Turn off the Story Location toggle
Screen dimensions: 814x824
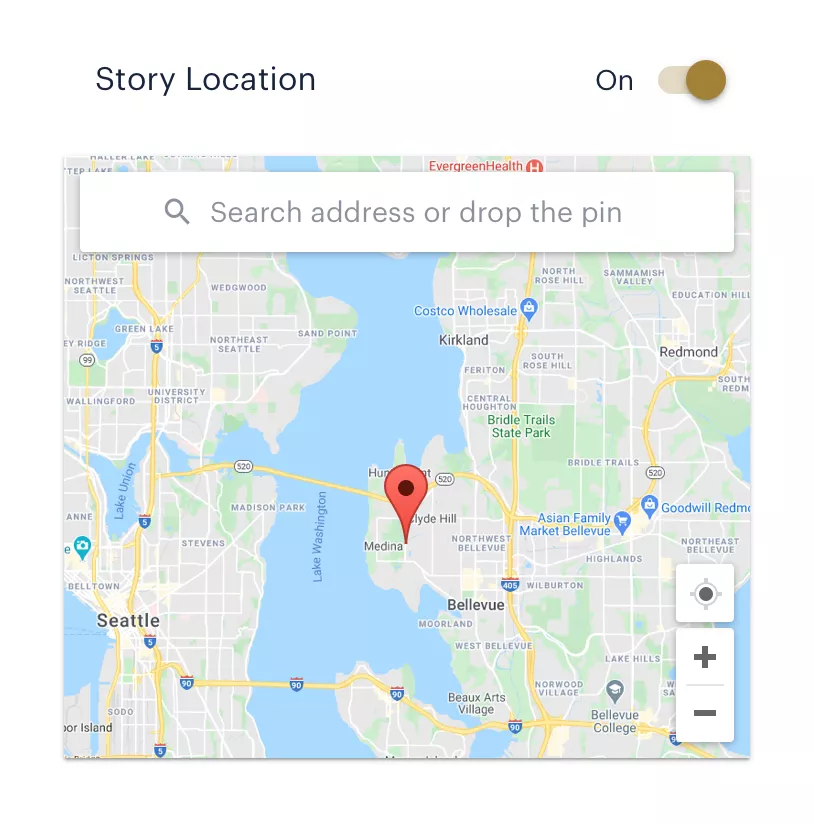pos(693,80)
